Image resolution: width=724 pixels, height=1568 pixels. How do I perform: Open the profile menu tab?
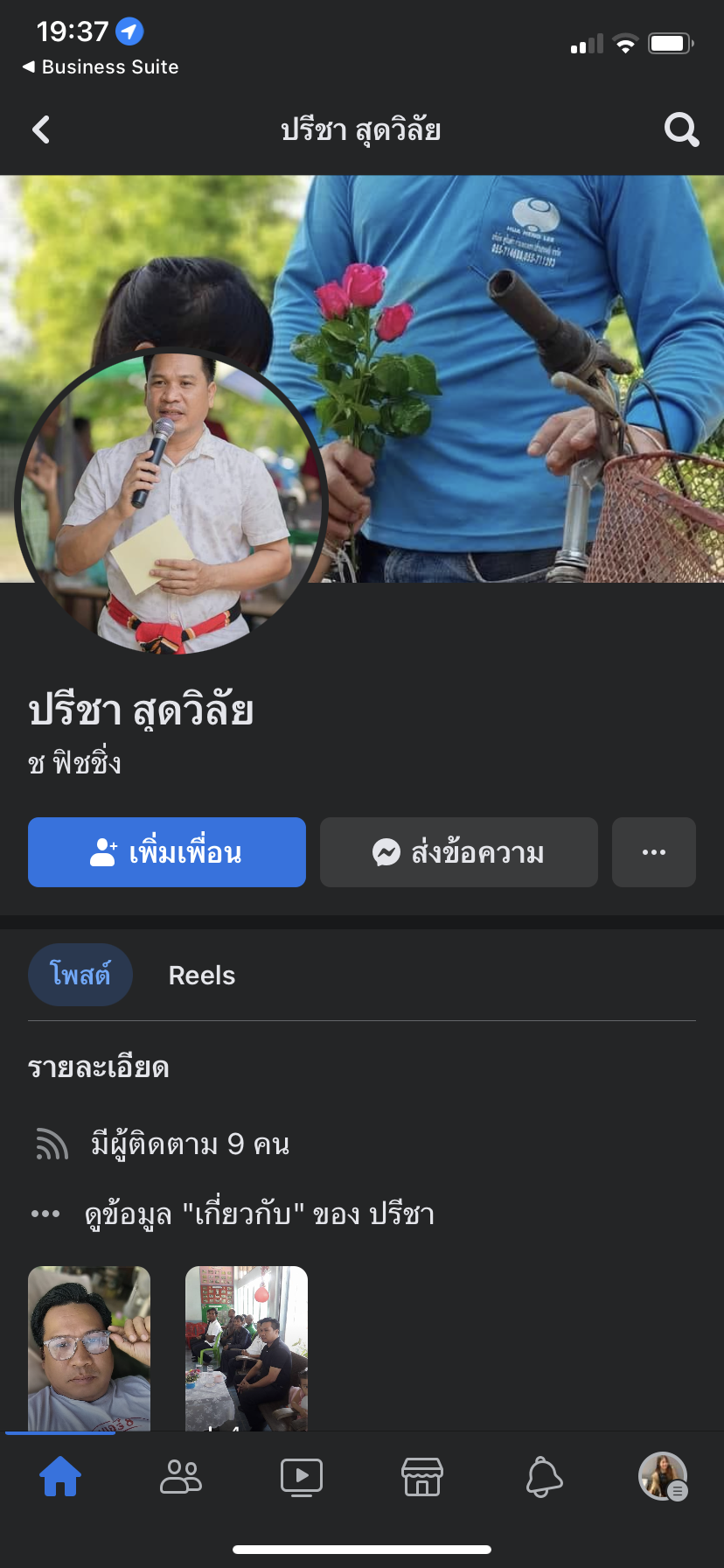point(663,1476)
